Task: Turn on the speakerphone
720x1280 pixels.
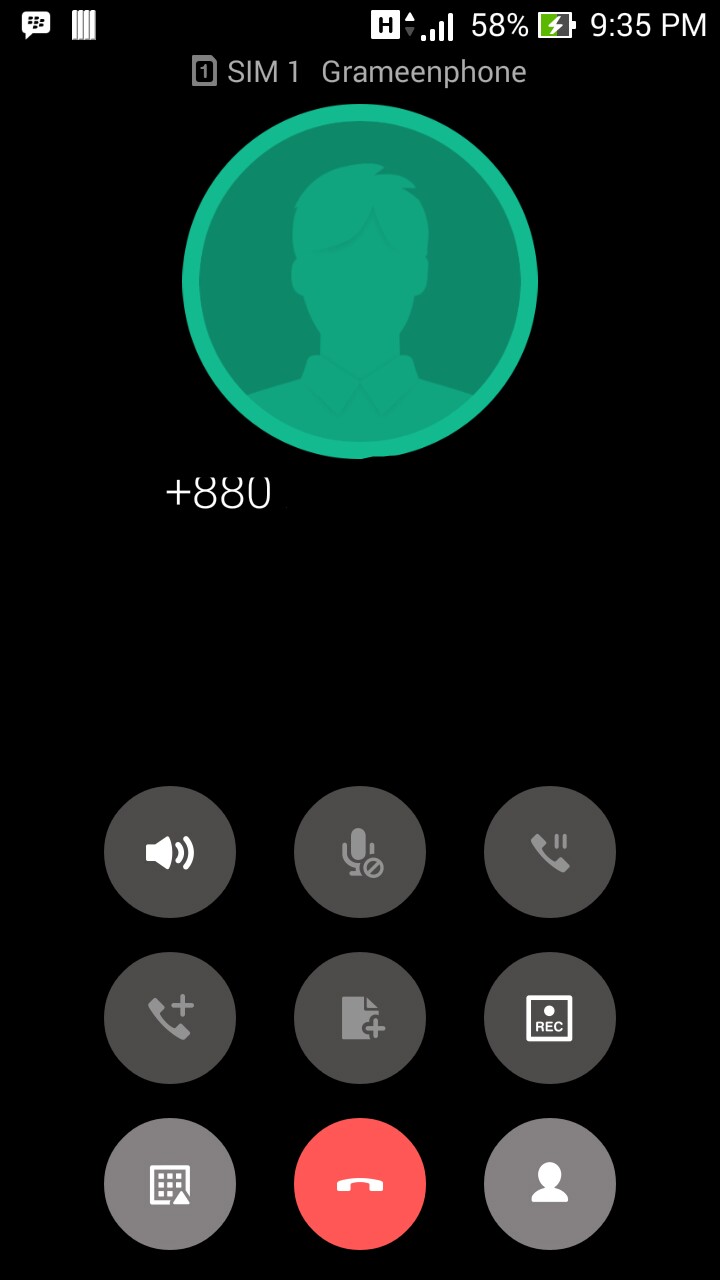Action: pyautogui.click(x=170, y=852)
